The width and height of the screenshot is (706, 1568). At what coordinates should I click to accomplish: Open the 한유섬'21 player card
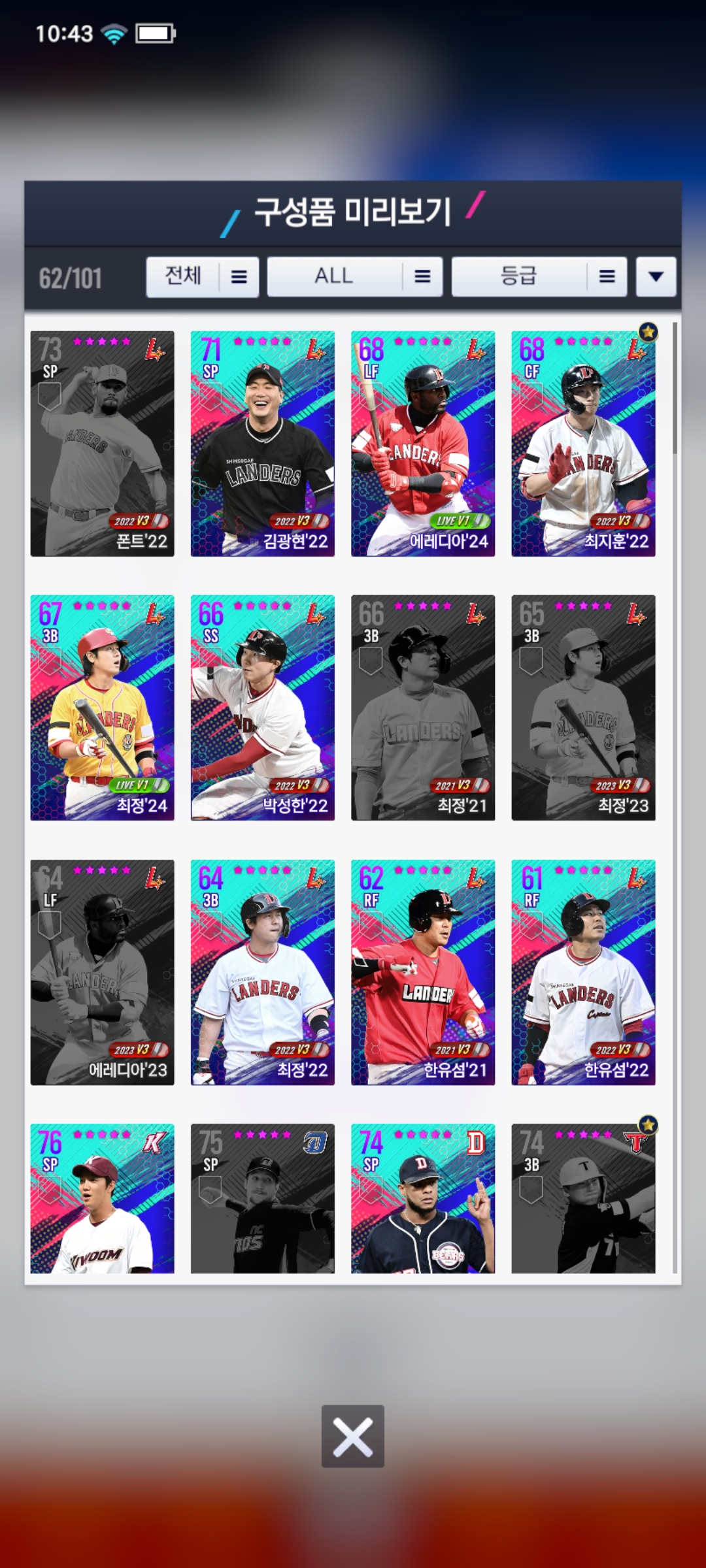[422, 972]
